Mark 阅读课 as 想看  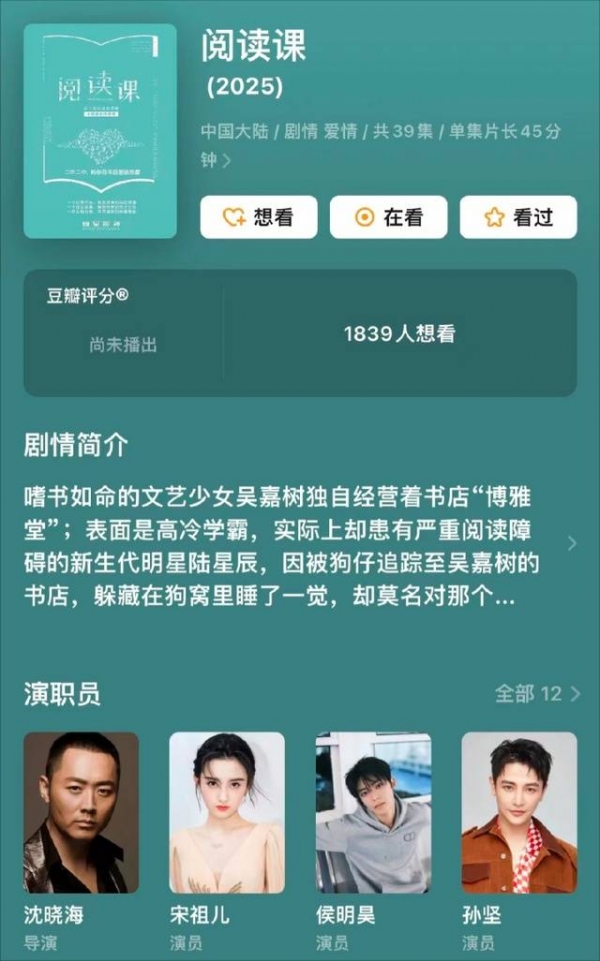pyautogui.click(x=259, y=217)
